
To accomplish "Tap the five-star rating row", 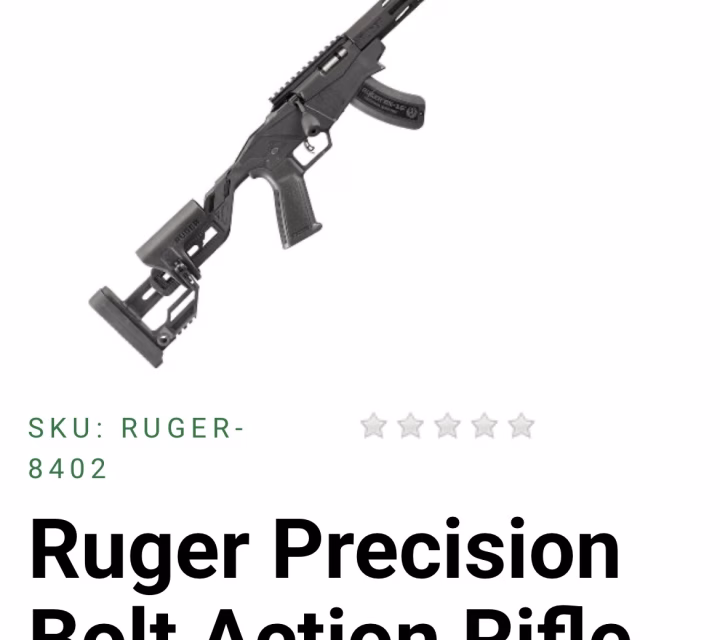I will [x=447, y=426].
